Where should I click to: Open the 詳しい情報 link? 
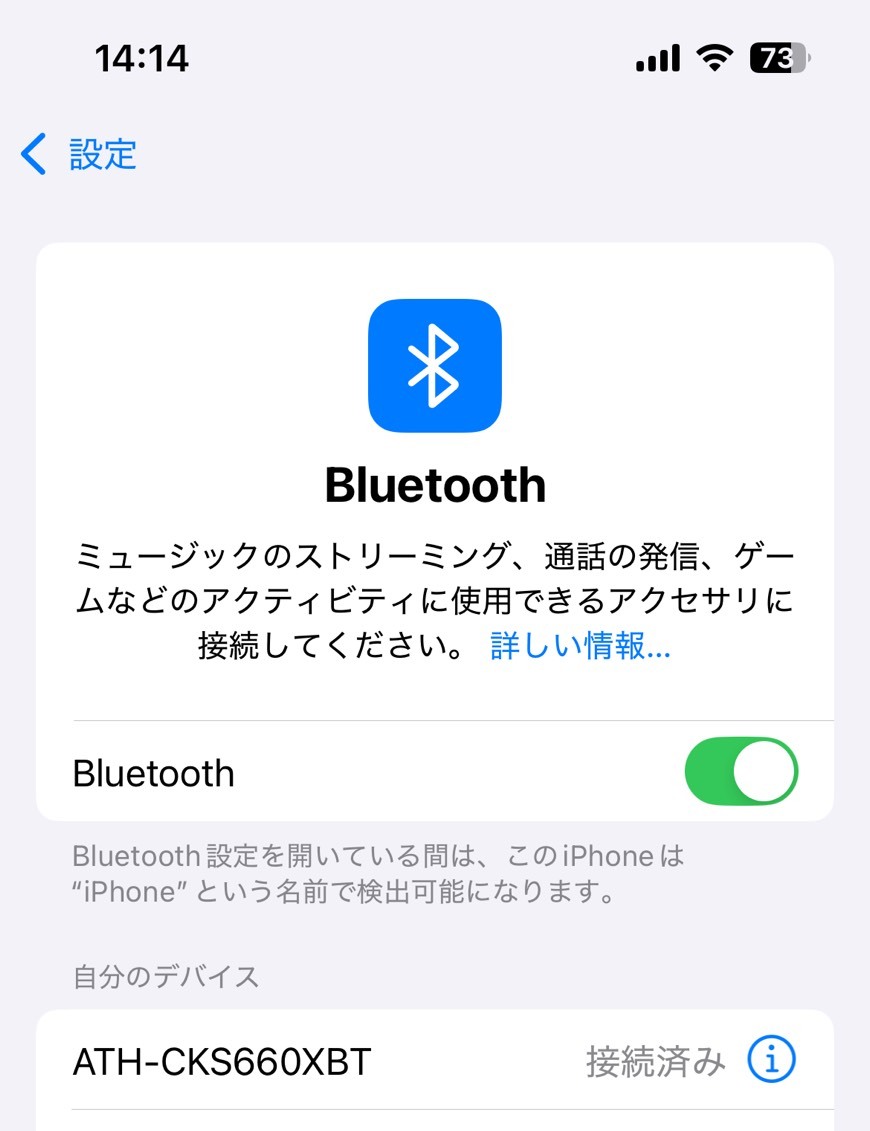tap(580, 647)
